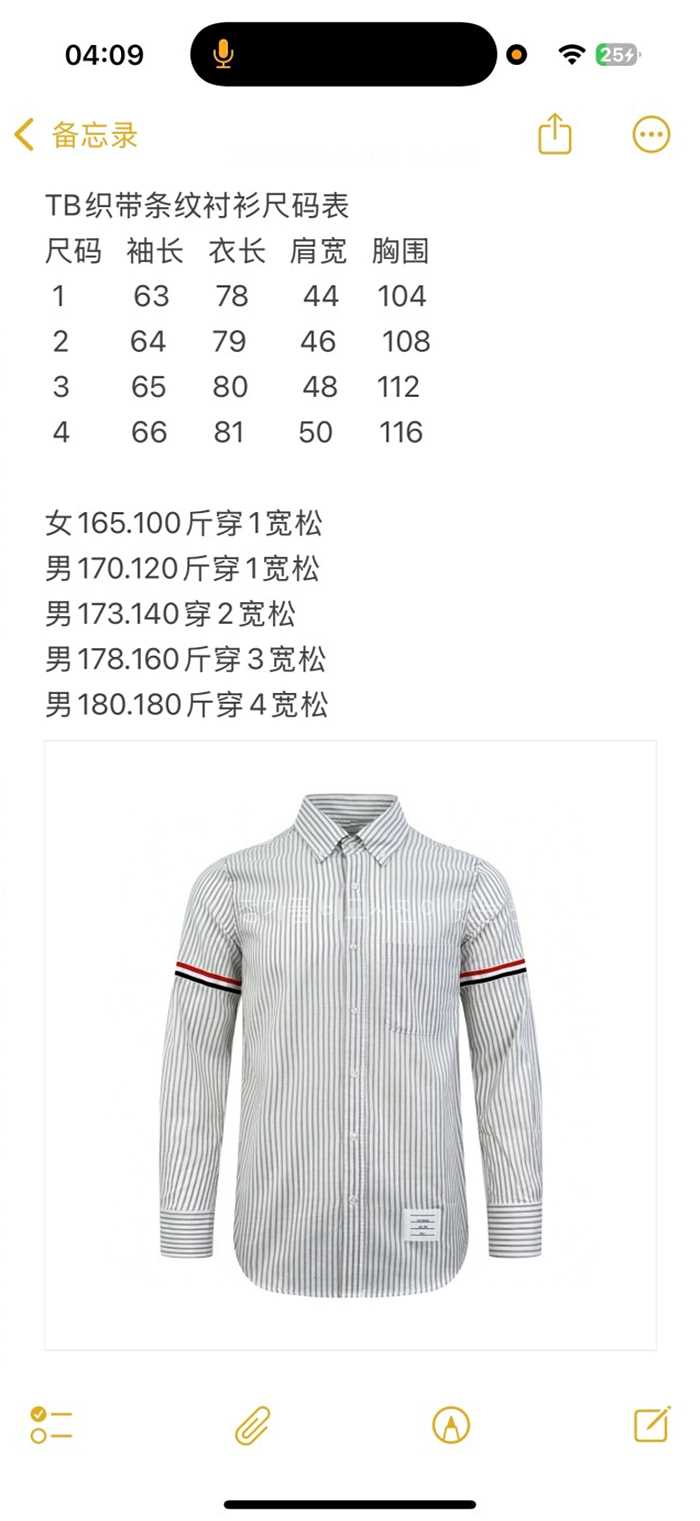The image size is (700, 1521).
Task: Attach a file with the paperclip
Action: pyautogui.click(x=253, y=1425)
